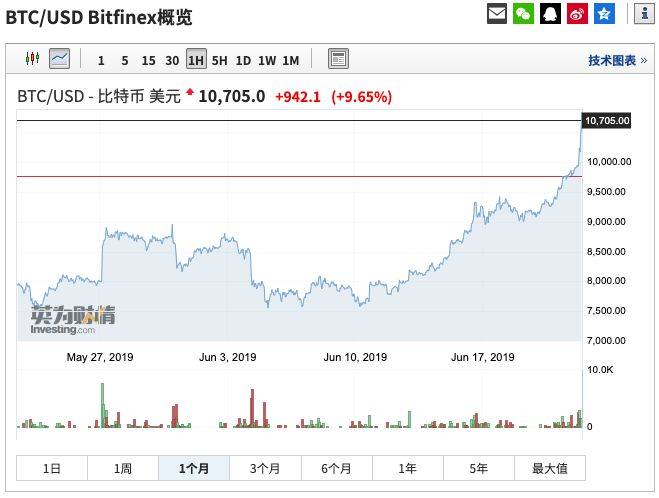659x498 pixels.
Task: Share via email envelope icon
Action: coord(497,14)
